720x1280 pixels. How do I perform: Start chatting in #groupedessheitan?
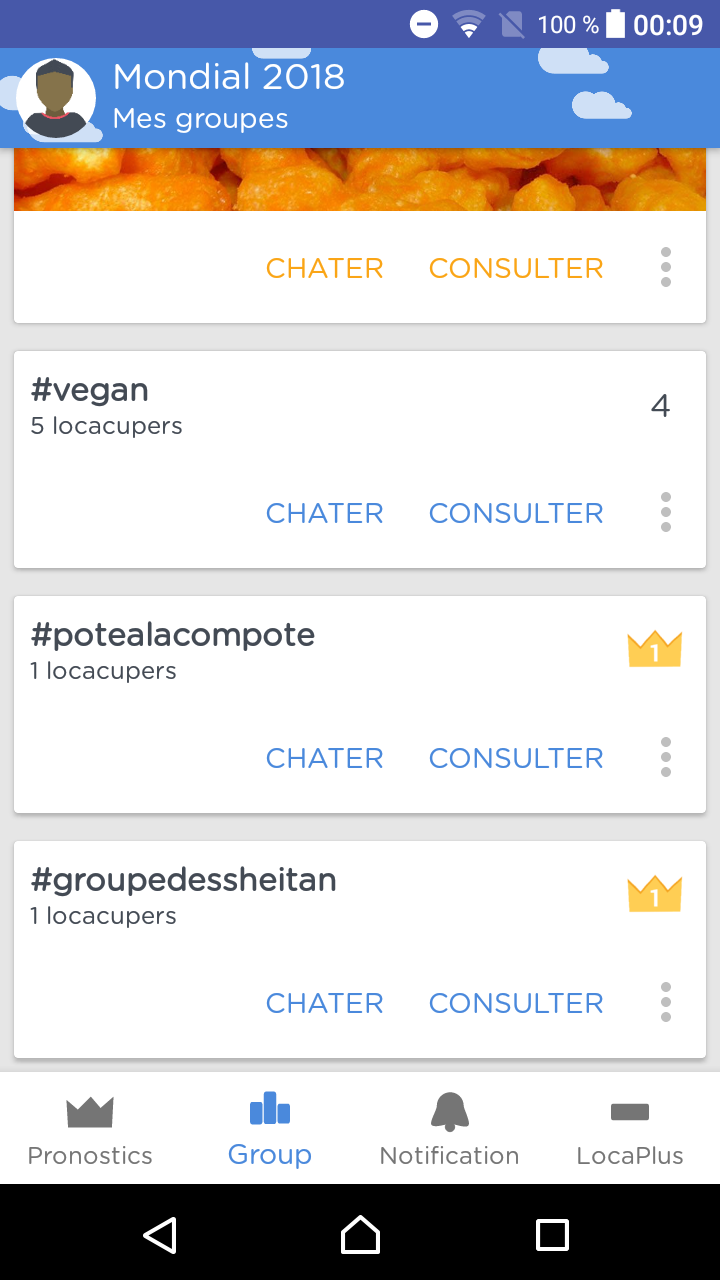(324, 1003)
